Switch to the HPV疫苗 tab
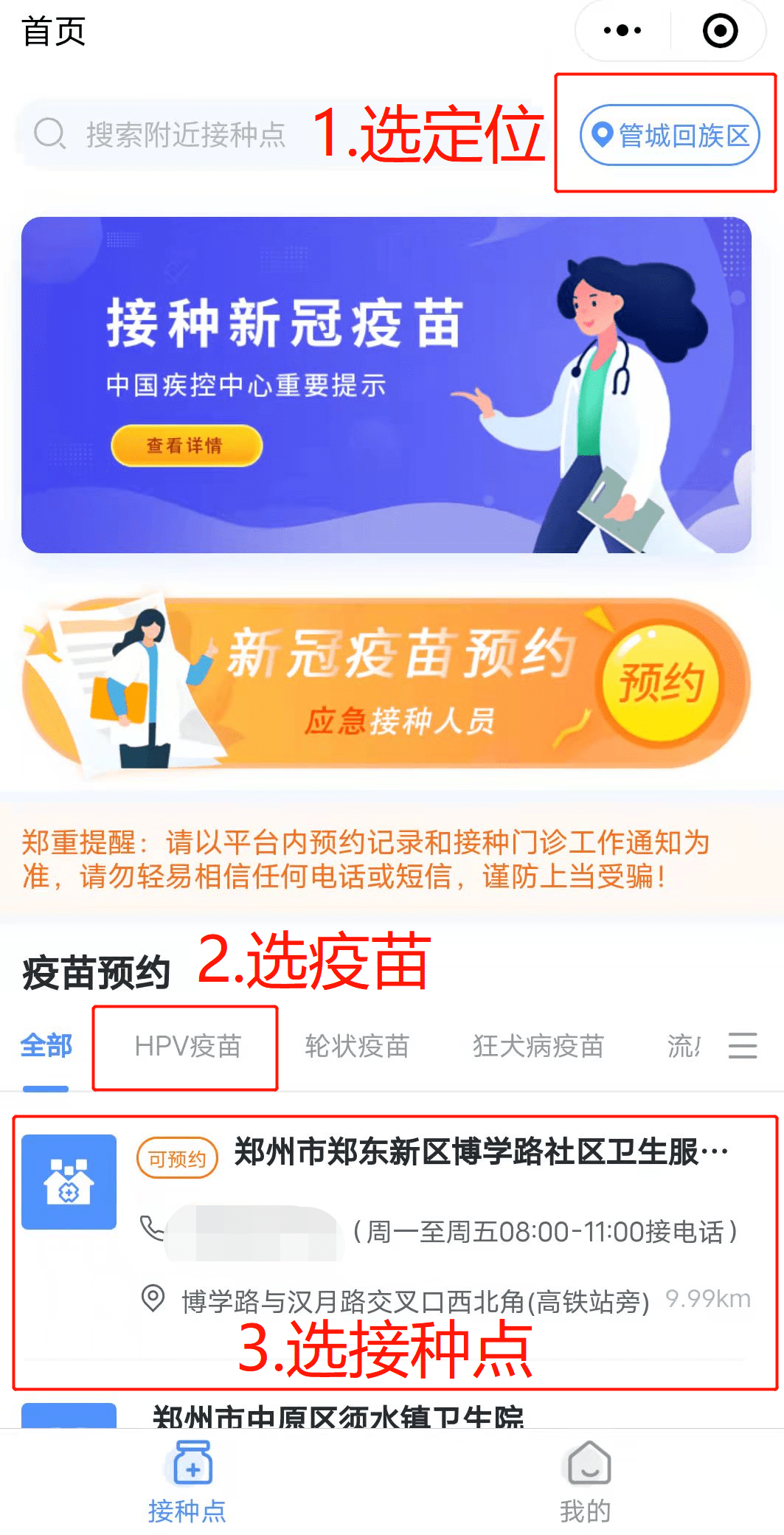The image size is (784, 1535). 187,1046
